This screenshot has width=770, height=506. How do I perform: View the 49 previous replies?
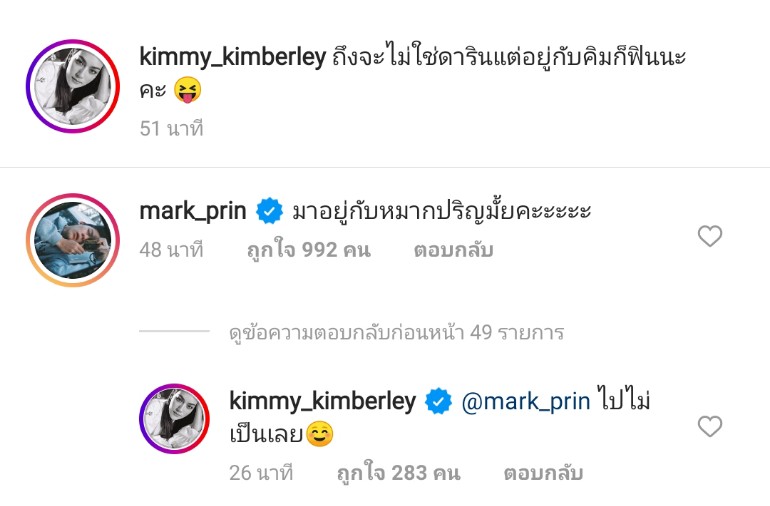pyautogui.click(x=395, y=333)
